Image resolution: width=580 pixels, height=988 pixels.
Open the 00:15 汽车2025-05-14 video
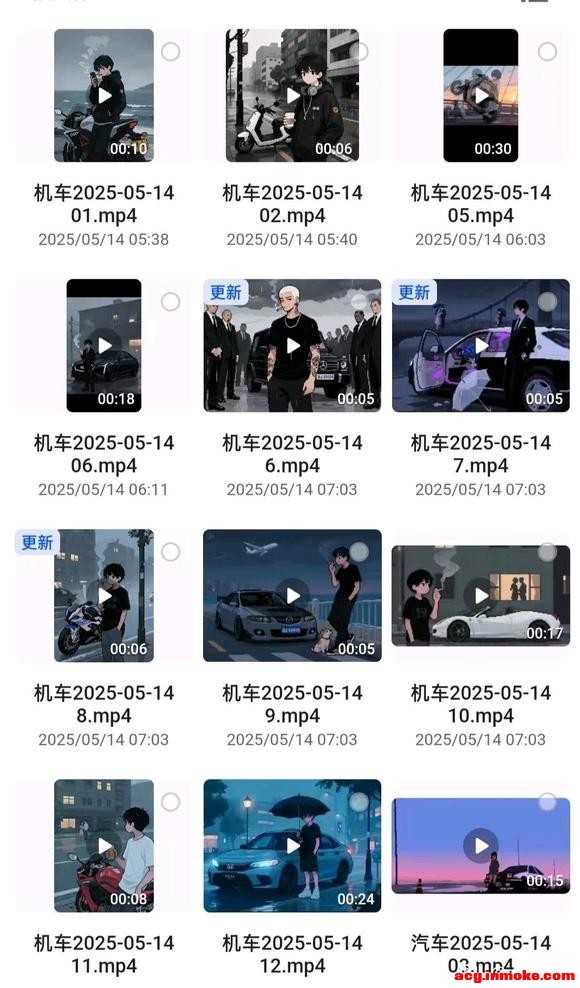pos(481,846)
